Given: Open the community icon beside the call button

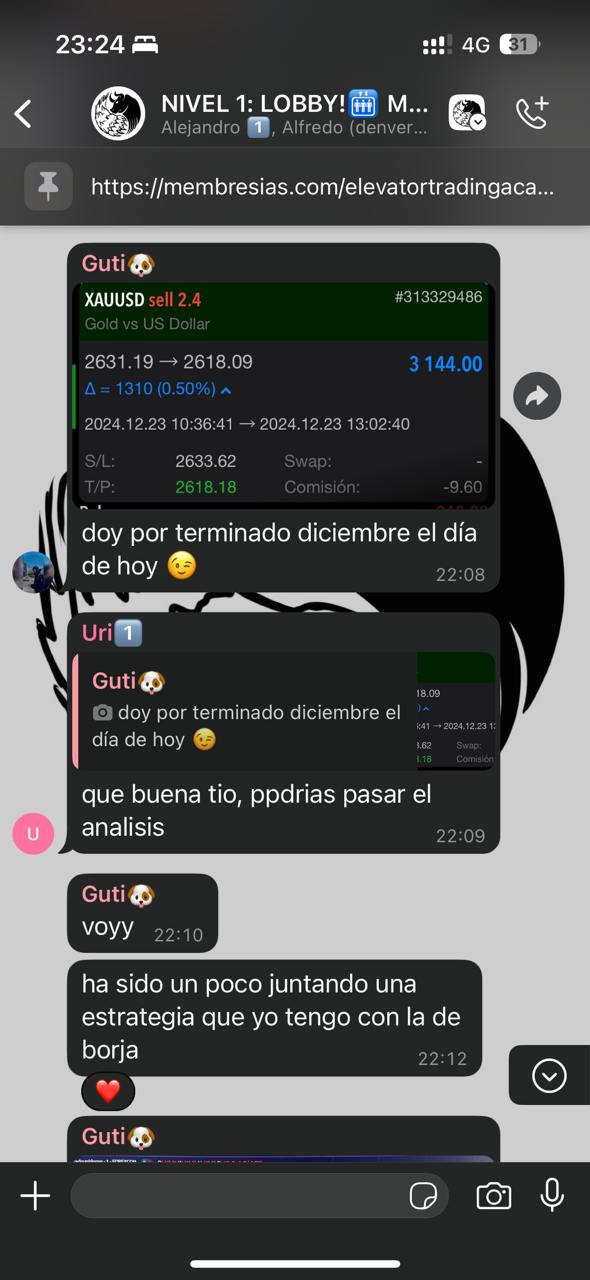Looking at the screenshot, I should click(x=467, y=113).
